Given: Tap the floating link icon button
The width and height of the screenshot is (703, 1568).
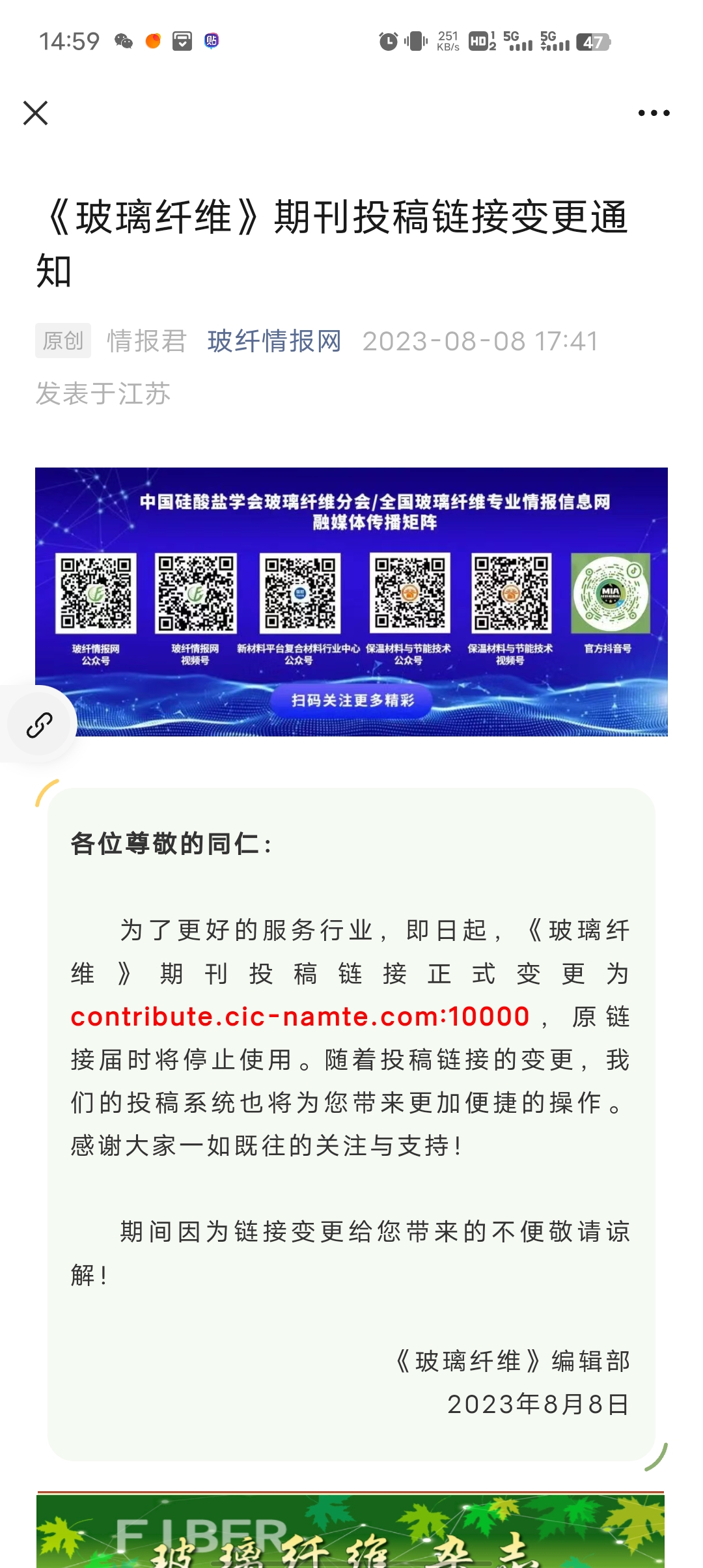Looking at the screenshot, I should click(39, 724).
